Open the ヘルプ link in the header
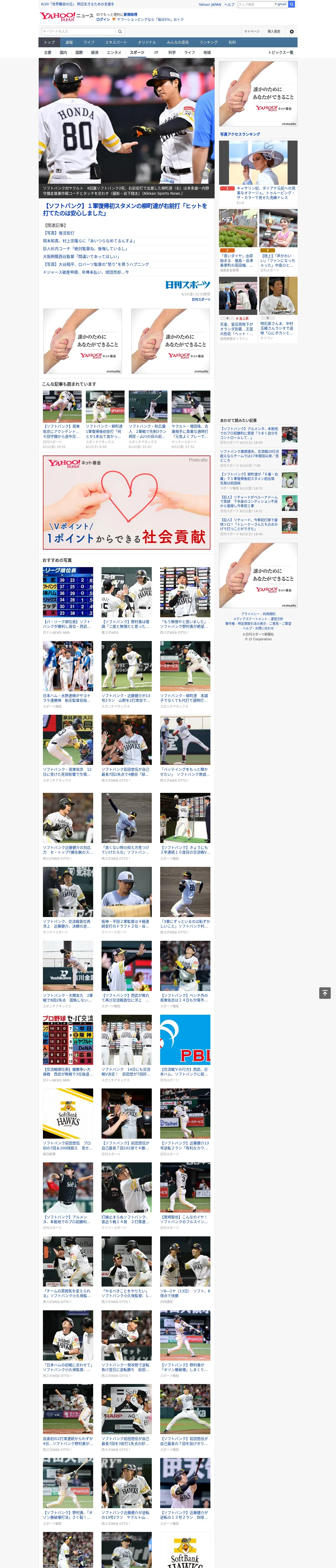This screenshot has height=1568, width=336. 229,4
